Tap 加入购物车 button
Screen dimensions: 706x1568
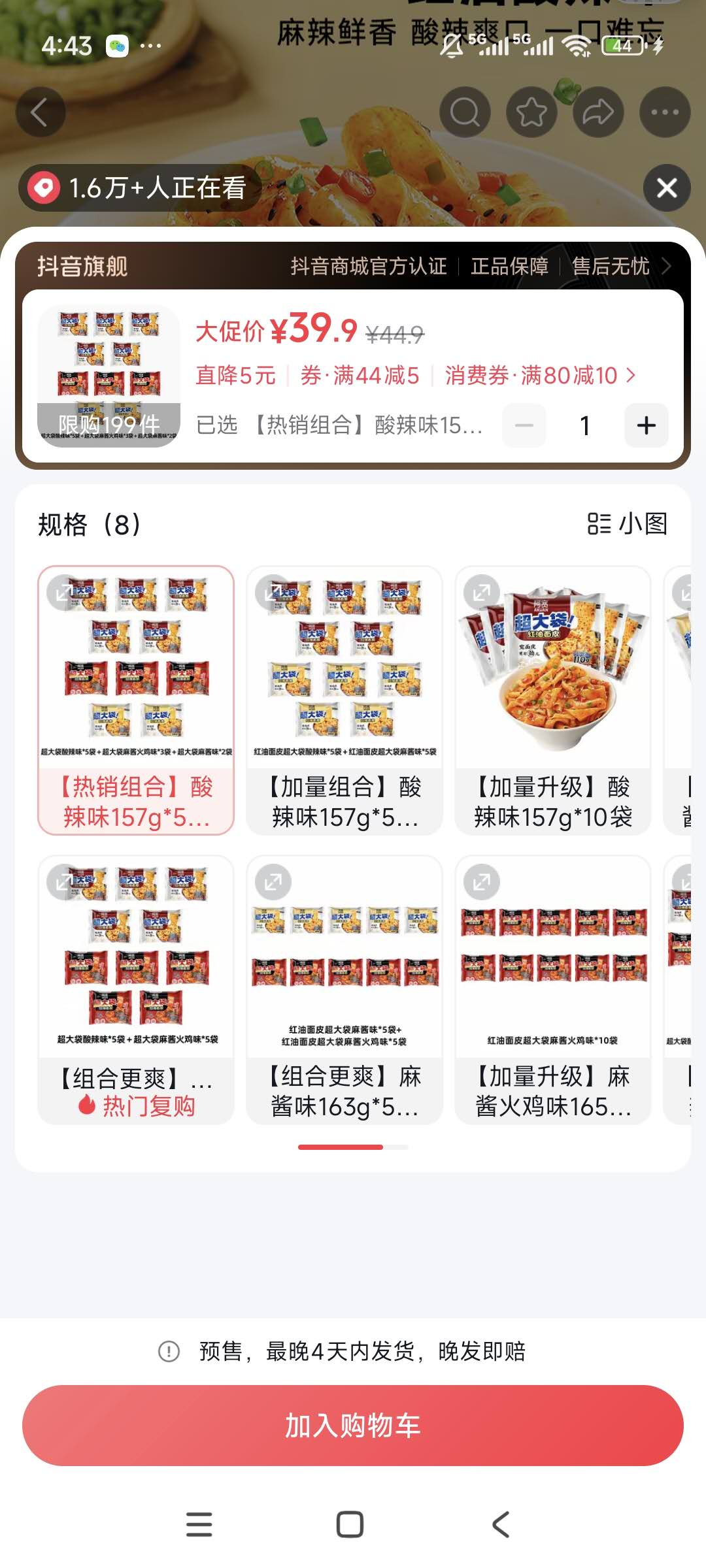tap(353, 1426)
